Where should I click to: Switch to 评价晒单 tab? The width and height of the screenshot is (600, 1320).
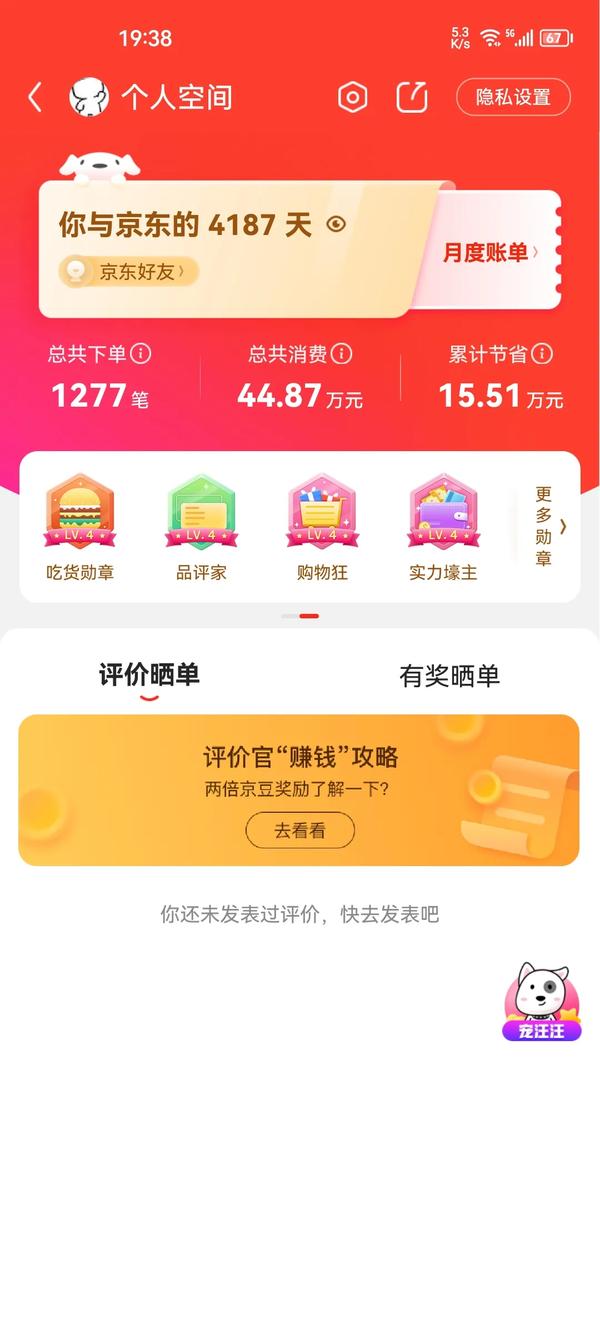149,675
